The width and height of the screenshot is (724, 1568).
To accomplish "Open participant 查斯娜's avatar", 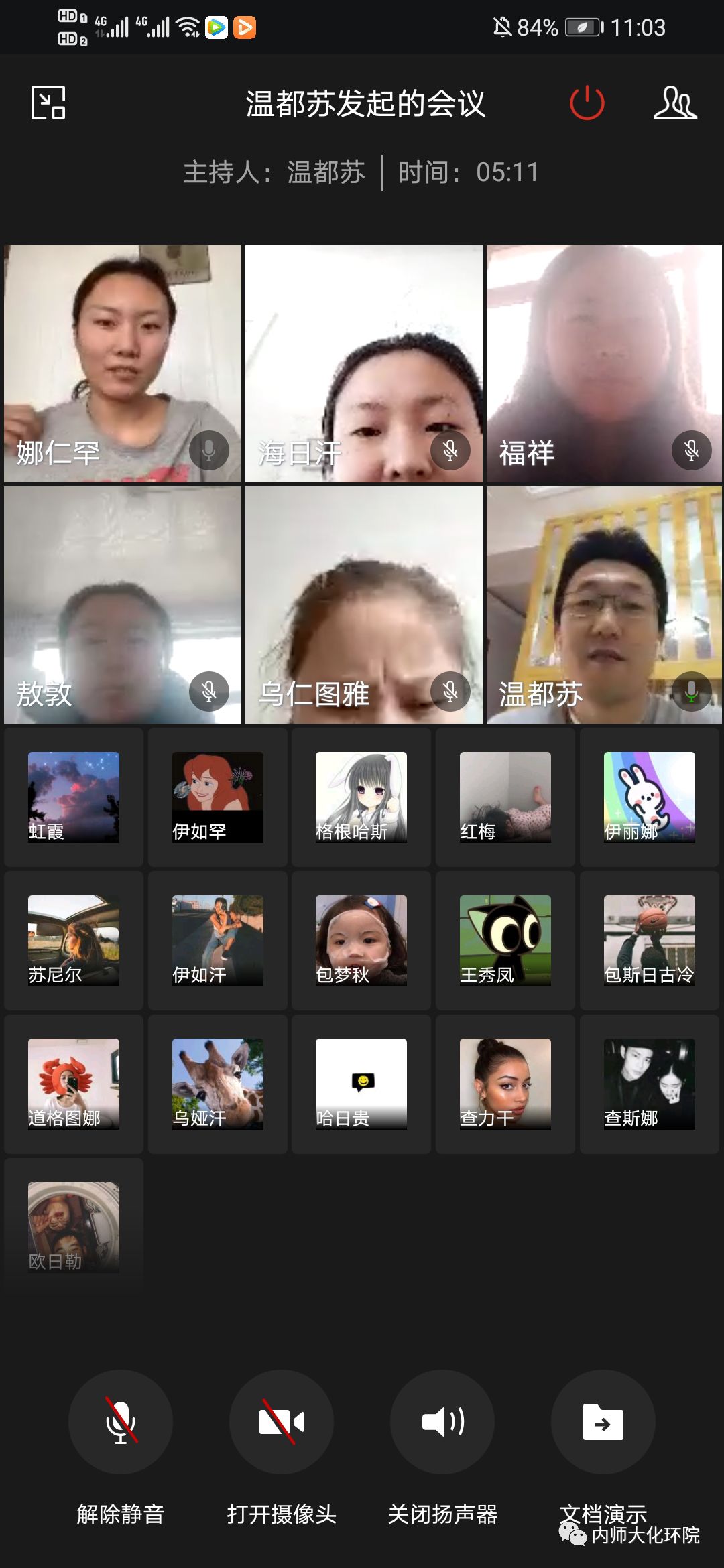I will click(649, 1084).
